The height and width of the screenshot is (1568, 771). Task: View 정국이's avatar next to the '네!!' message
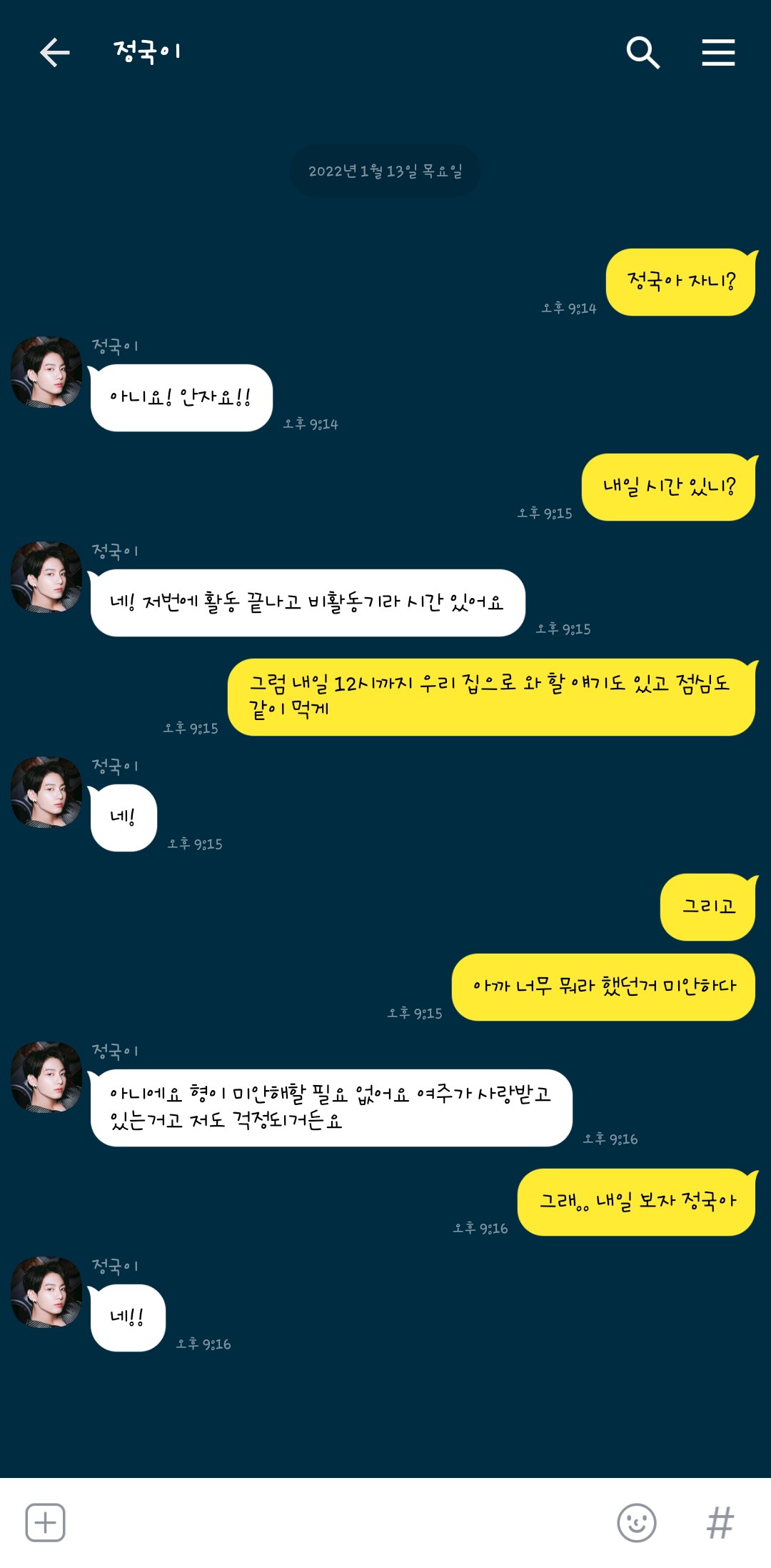point(46,1292)
